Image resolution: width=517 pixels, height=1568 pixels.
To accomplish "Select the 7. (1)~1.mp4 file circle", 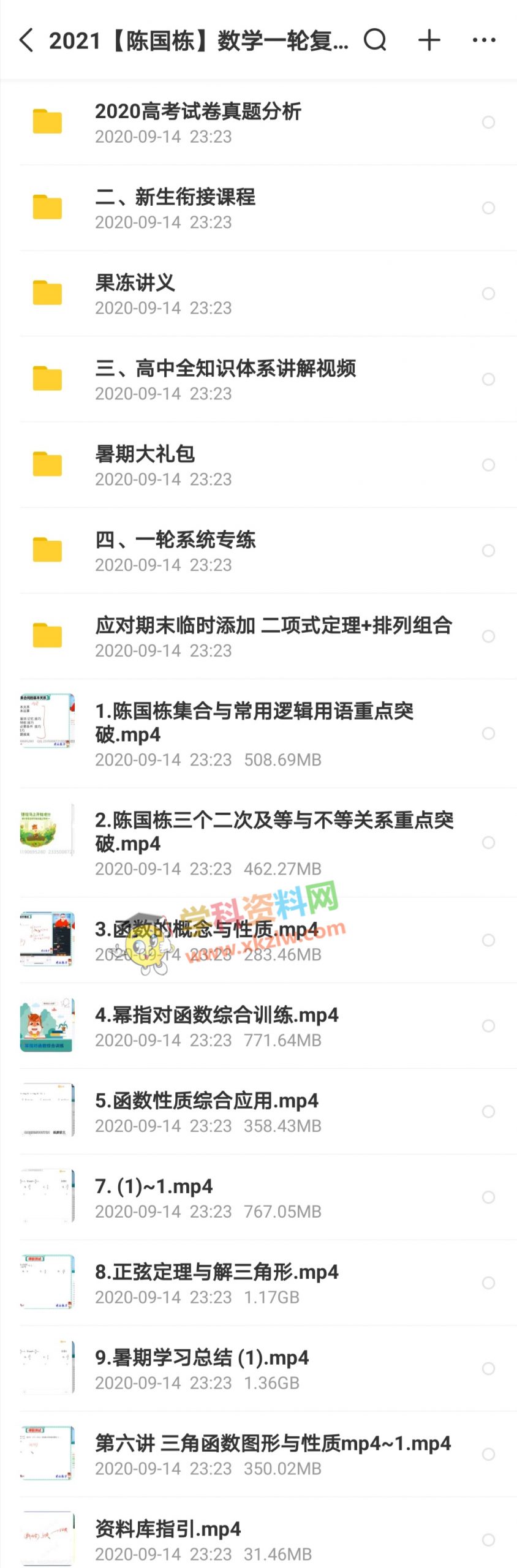I will tap(488, 1197).
